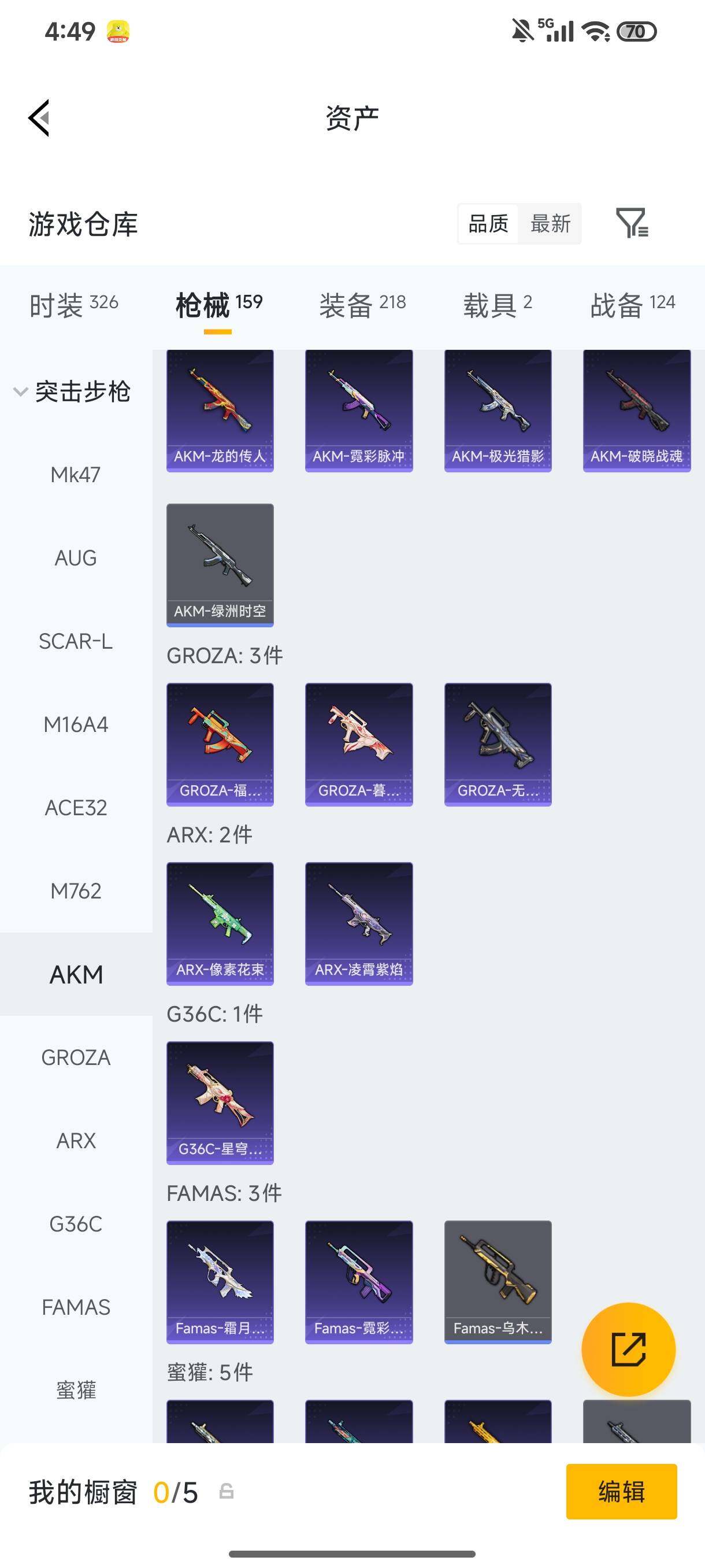Tap the 编辑 button
This screenshot has width=705, height=1568.
coord(621,1491)
